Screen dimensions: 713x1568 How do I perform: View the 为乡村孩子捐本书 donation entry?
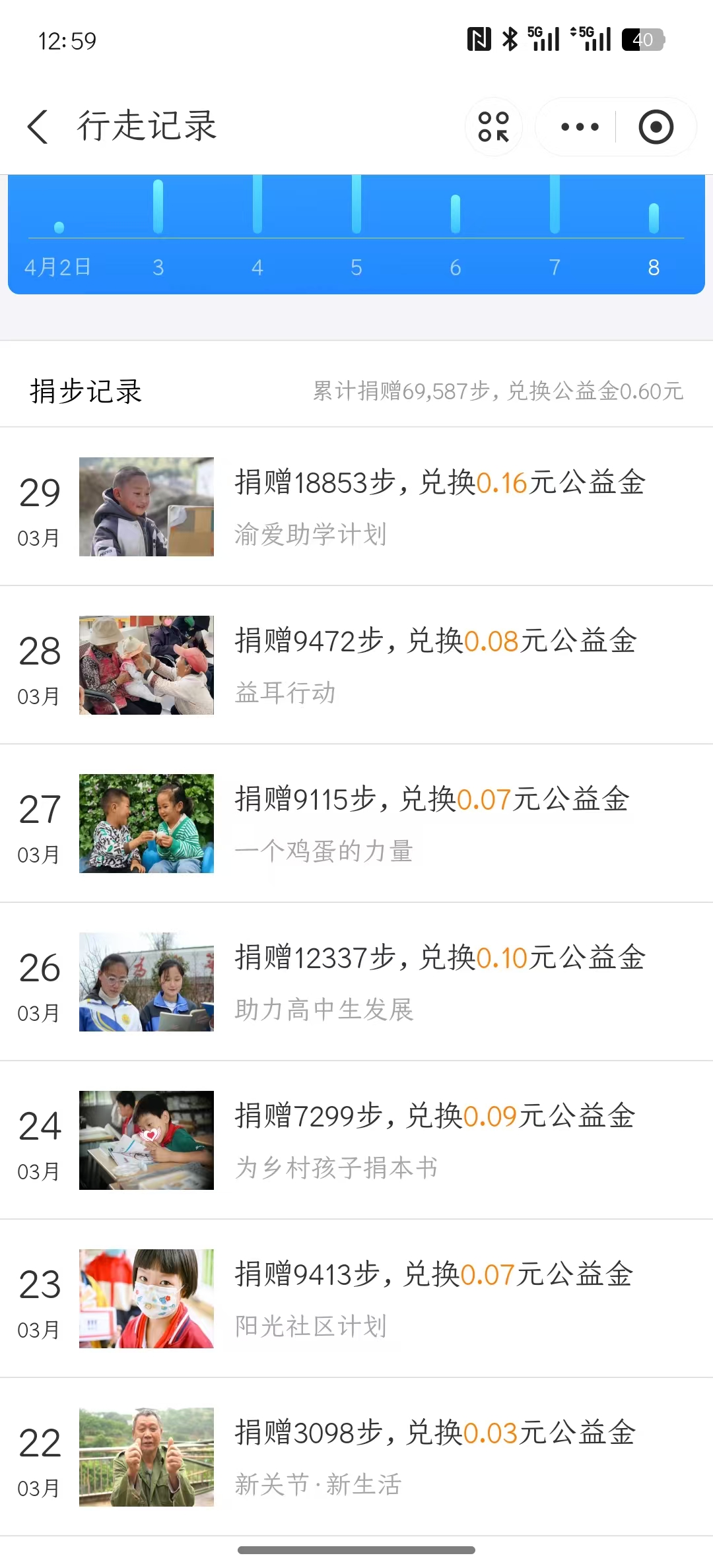click(x=356, y=1140)
